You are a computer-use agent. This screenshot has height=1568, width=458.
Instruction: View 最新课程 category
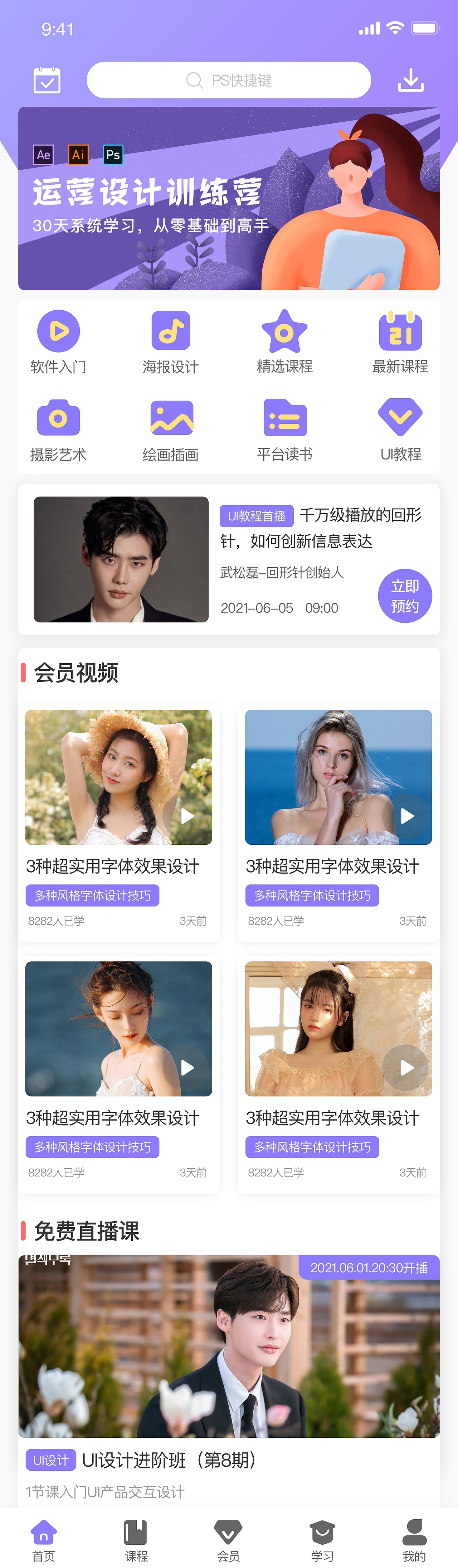pyautogui.click(x=400, y=341)
